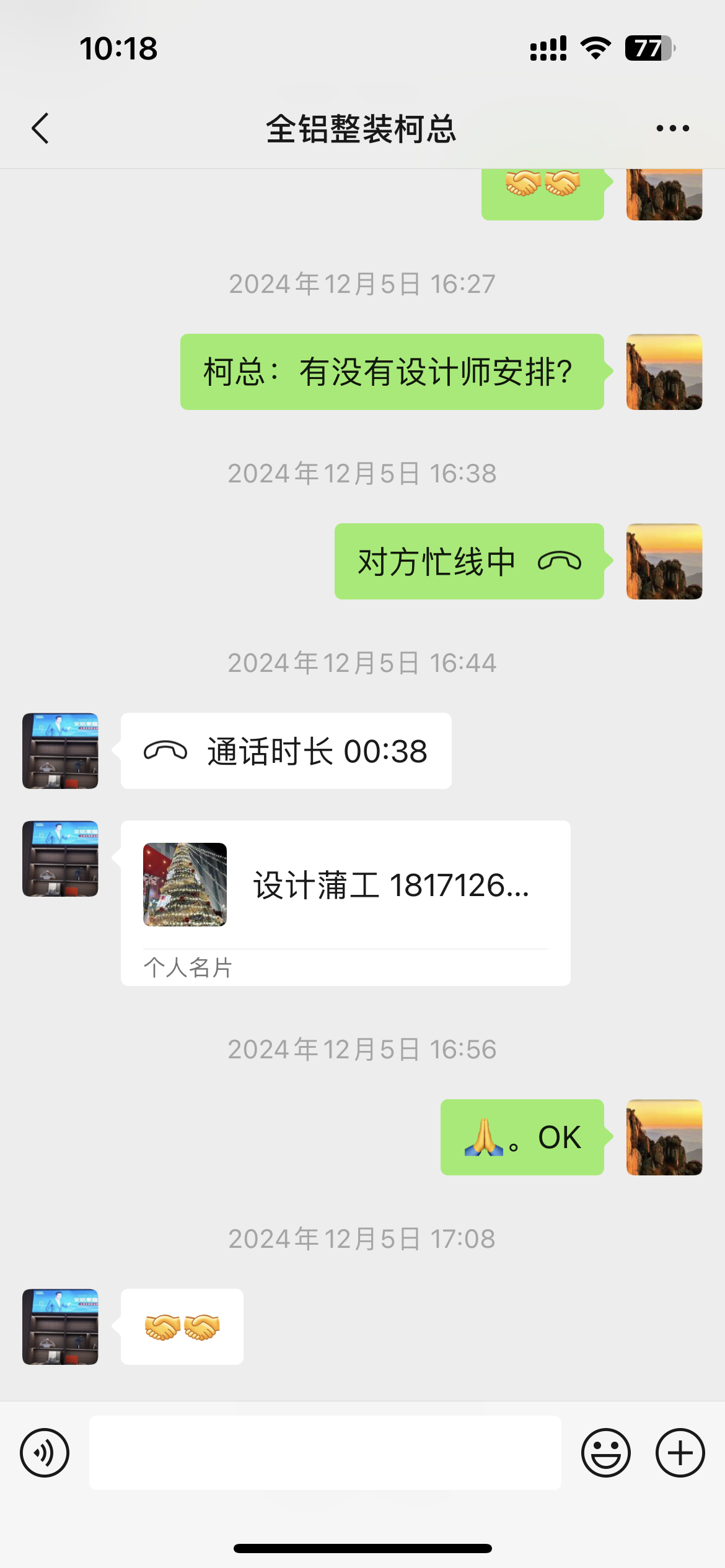This screenshot has width=725, height=1568.
Task: Redial from the 对方忙线中 call bubble
Action: click(469, 562)
